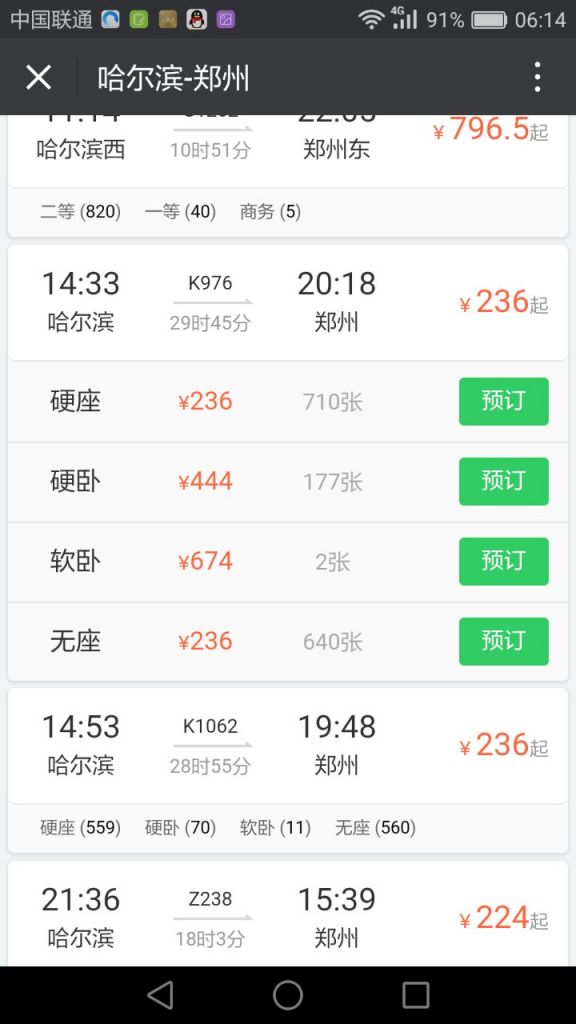Open the three-dot overflow menu

537,78
